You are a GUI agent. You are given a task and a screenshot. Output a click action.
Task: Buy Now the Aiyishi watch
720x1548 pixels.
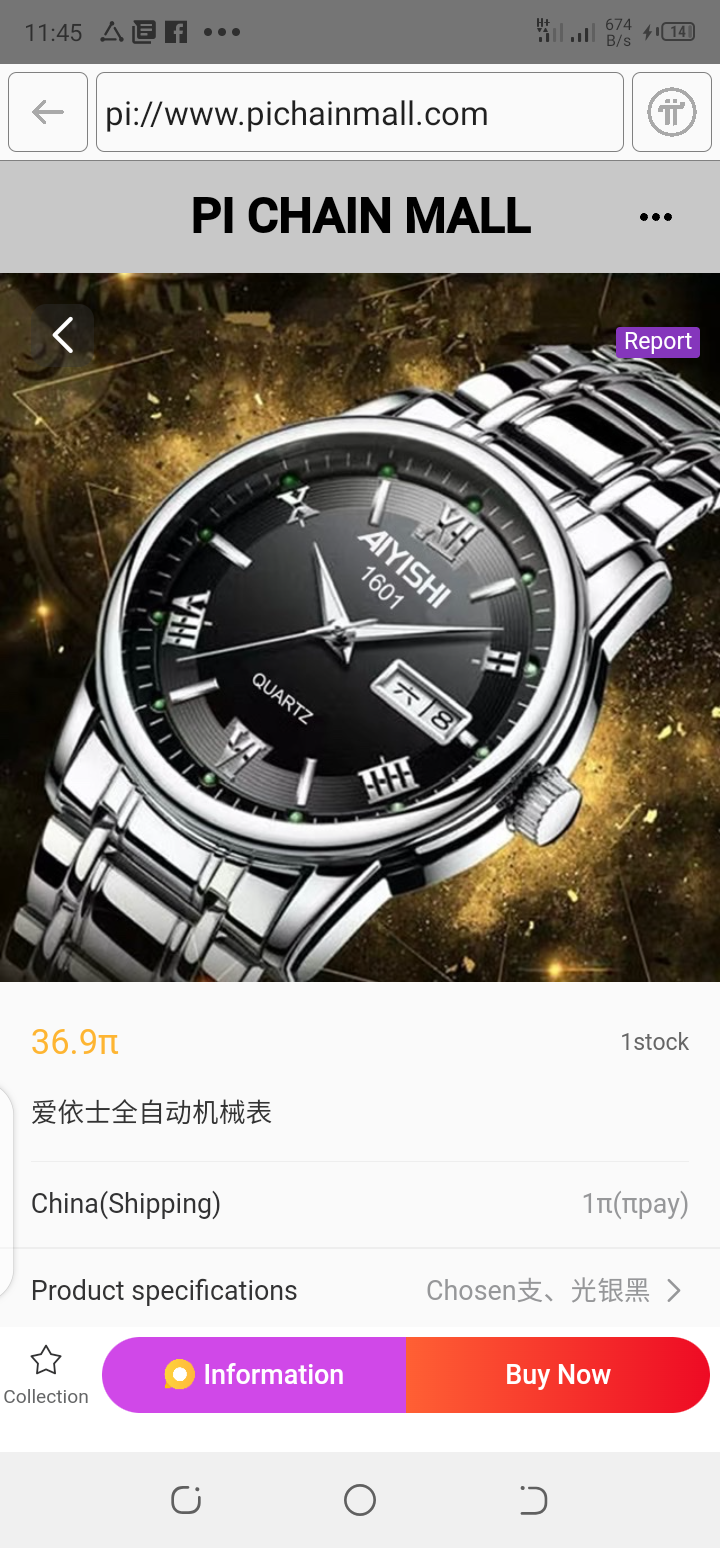point(557,1375)
